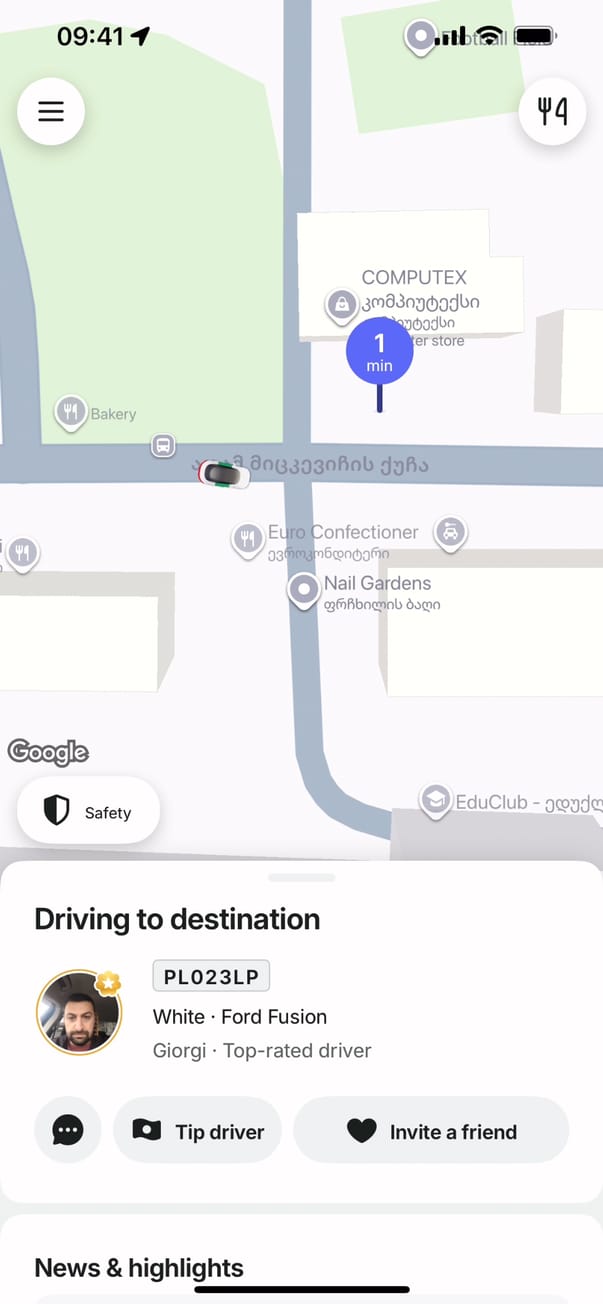Tap the Euro Confectioner map marker

[247, 540]
